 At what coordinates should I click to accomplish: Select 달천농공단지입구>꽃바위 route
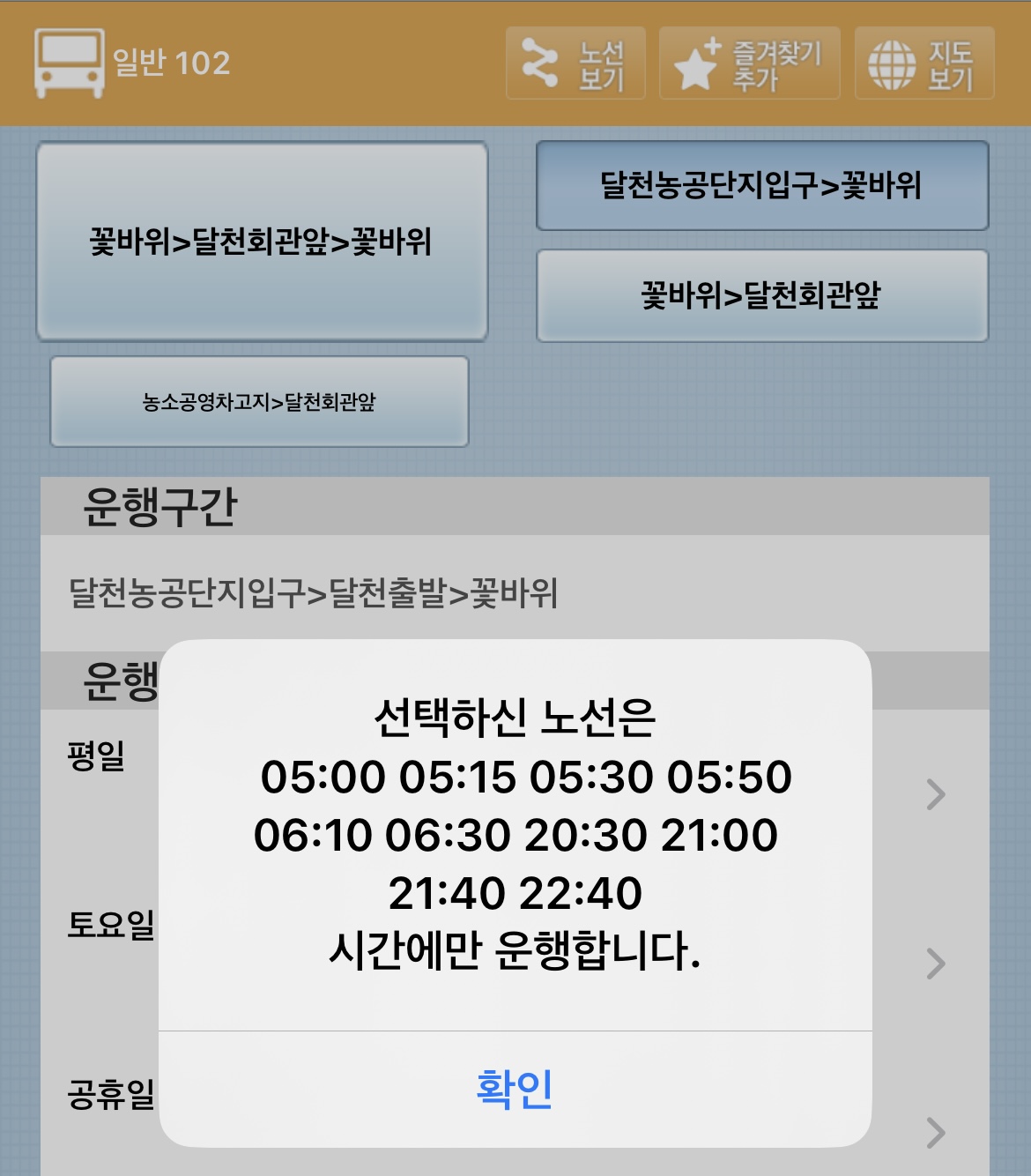[761, 186]
